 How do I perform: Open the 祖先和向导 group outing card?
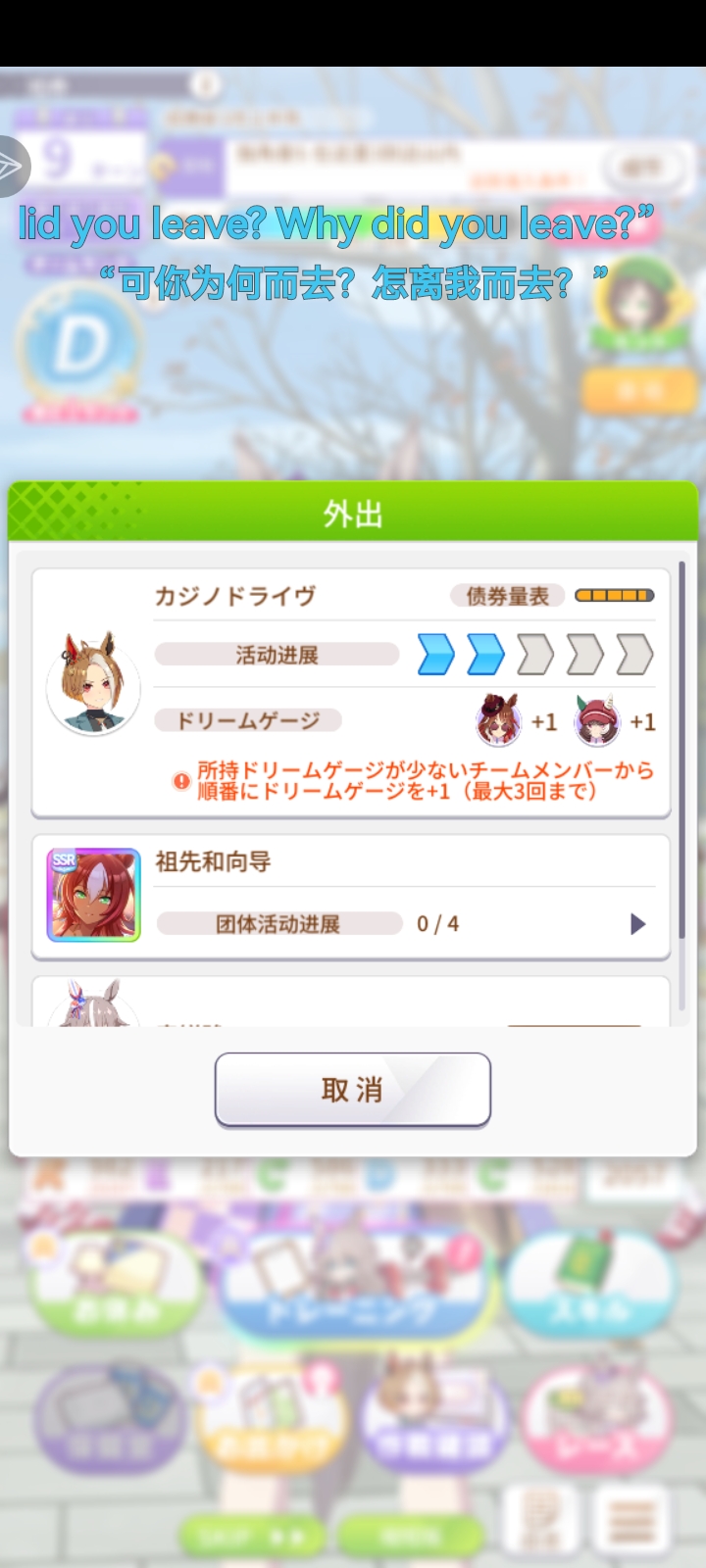(x=351, y=897)
